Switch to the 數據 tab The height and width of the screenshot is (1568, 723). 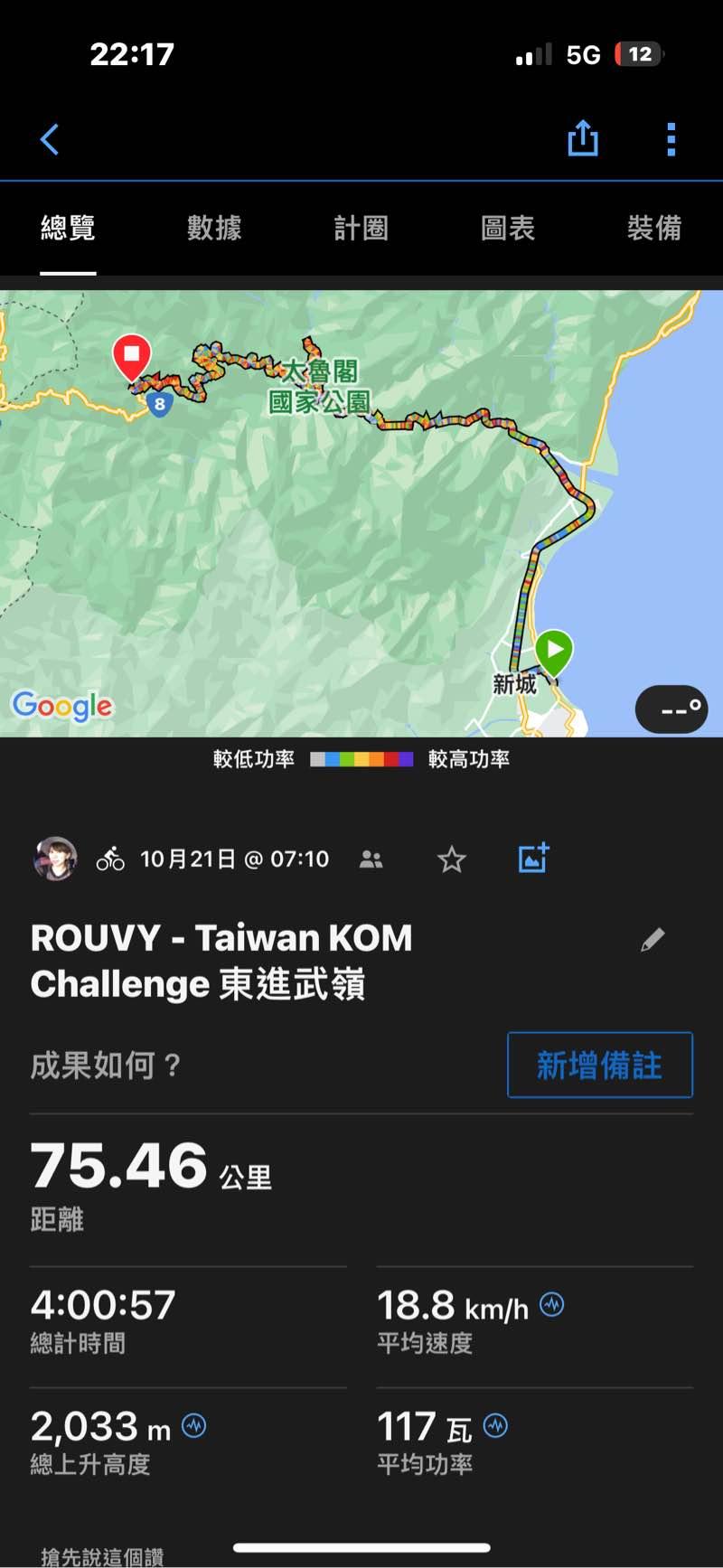[x=214, y=228]
